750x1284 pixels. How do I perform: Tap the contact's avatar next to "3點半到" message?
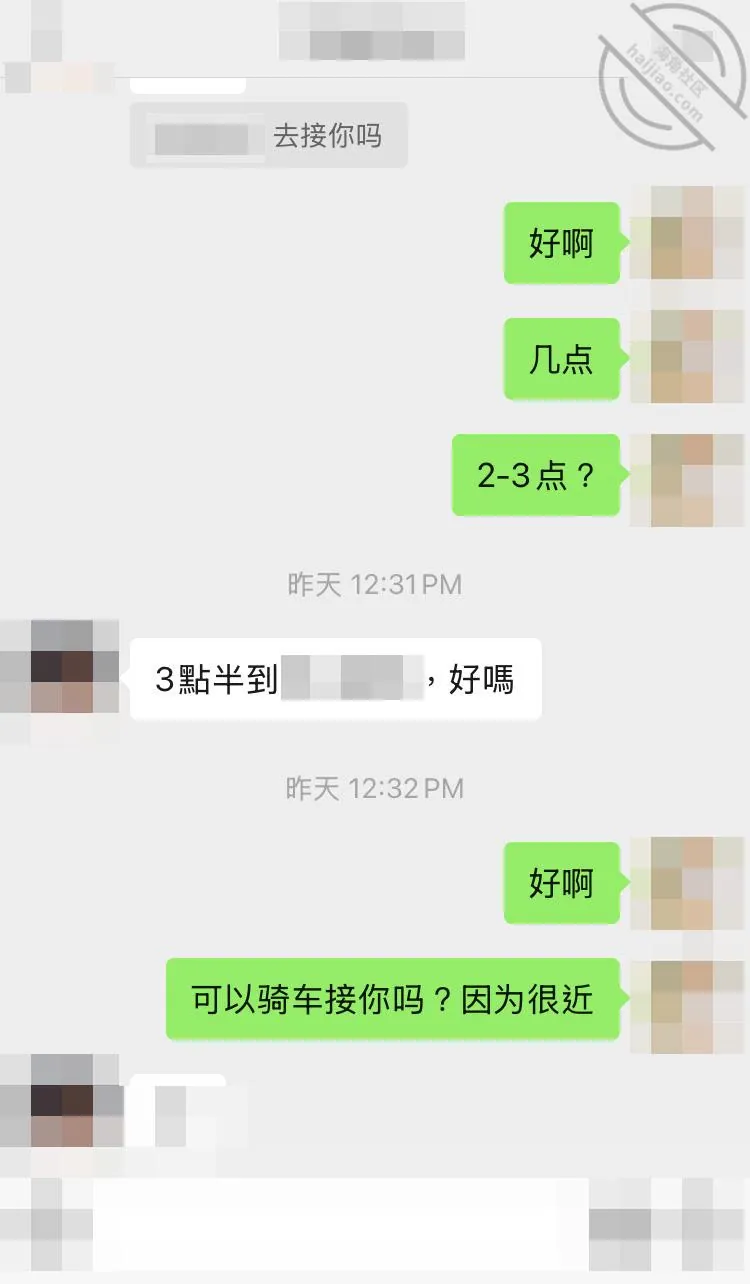coord(60,666)
